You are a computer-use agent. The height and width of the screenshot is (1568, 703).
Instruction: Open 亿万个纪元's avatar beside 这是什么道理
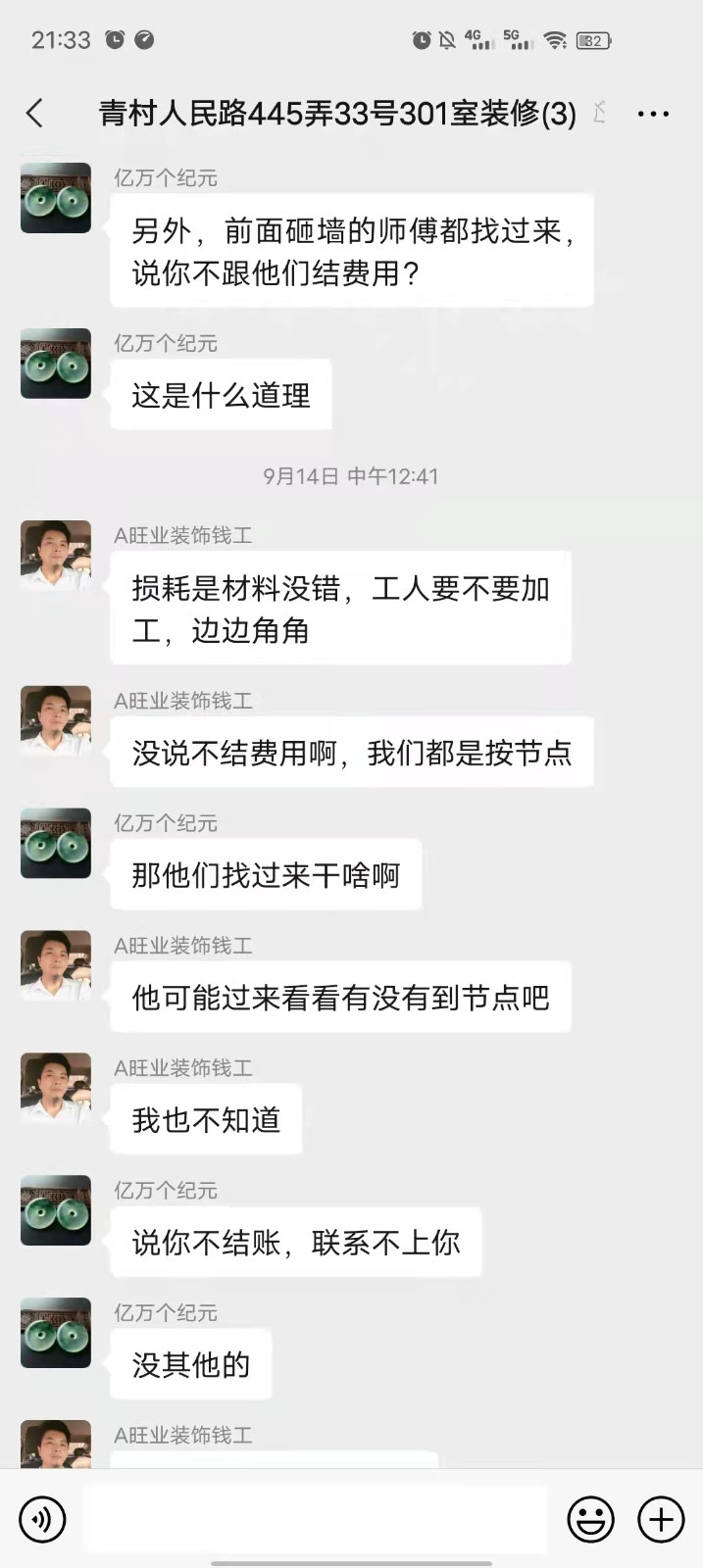coord(56,364)
